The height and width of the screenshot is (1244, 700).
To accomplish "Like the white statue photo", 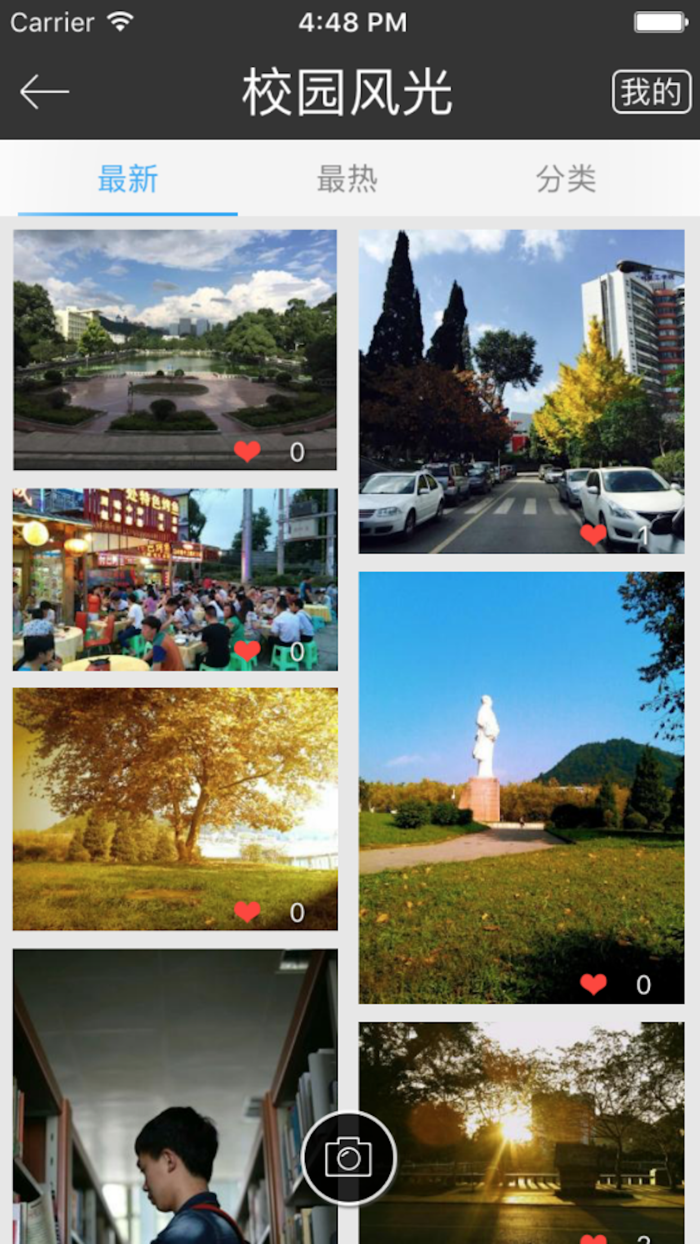I will (593, 985).
